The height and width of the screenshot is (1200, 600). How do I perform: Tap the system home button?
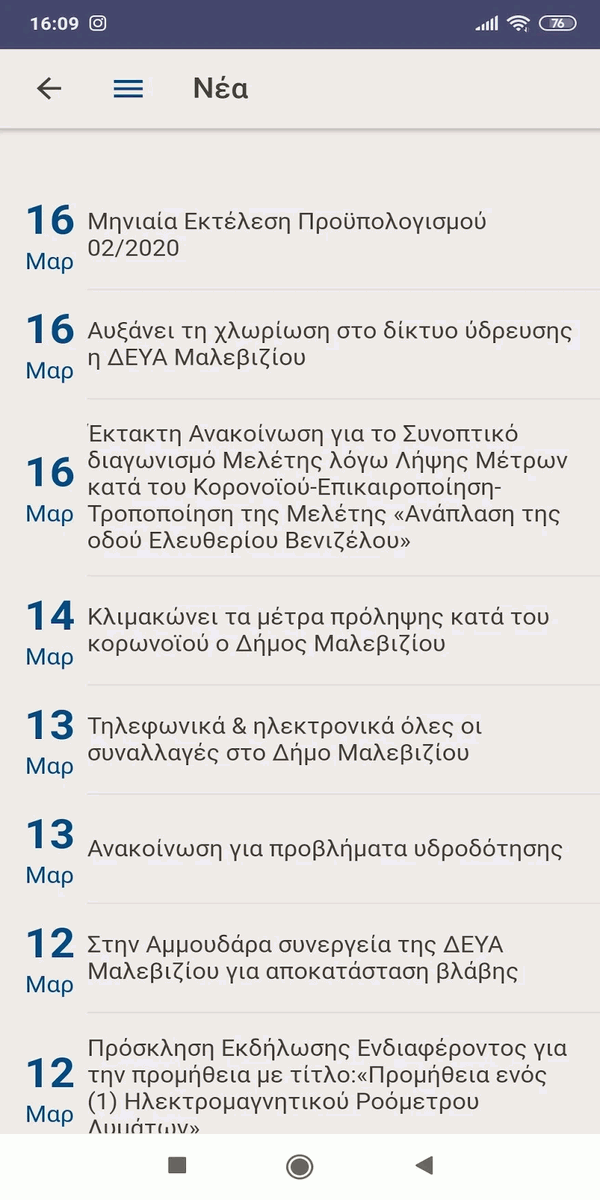pyautogui.click(x=299, y=1165)
